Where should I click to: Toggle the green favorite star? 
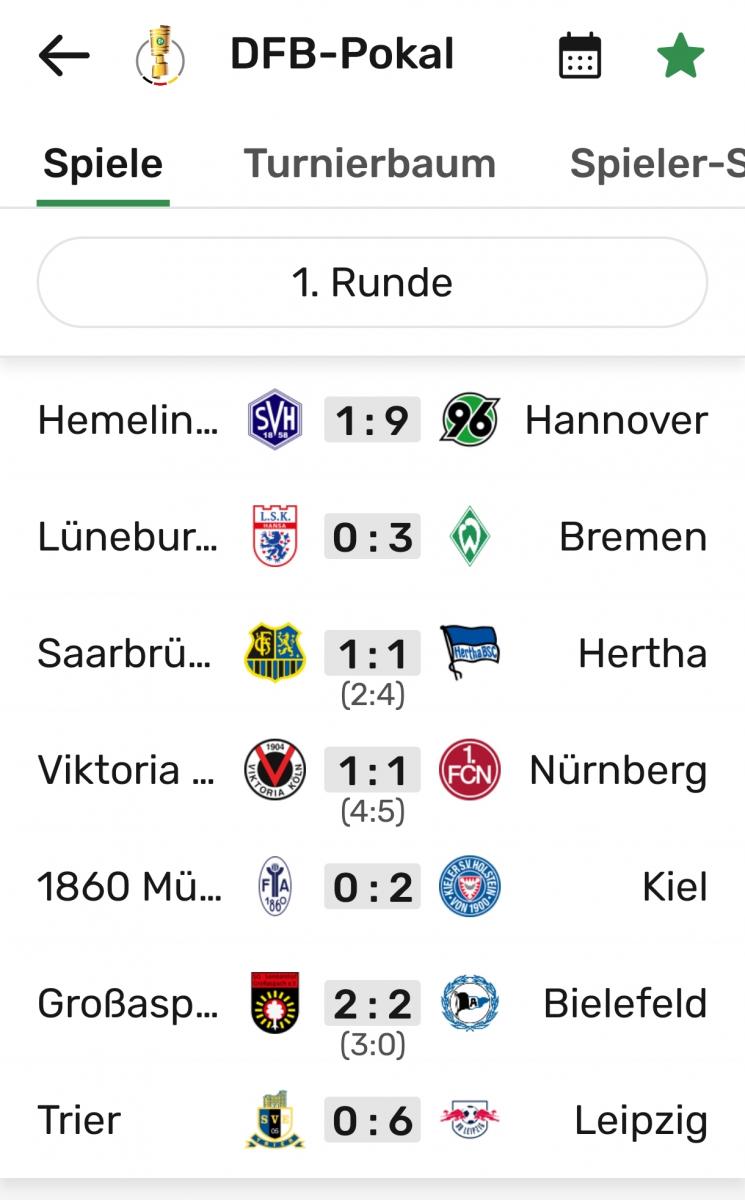coord(681,56)
